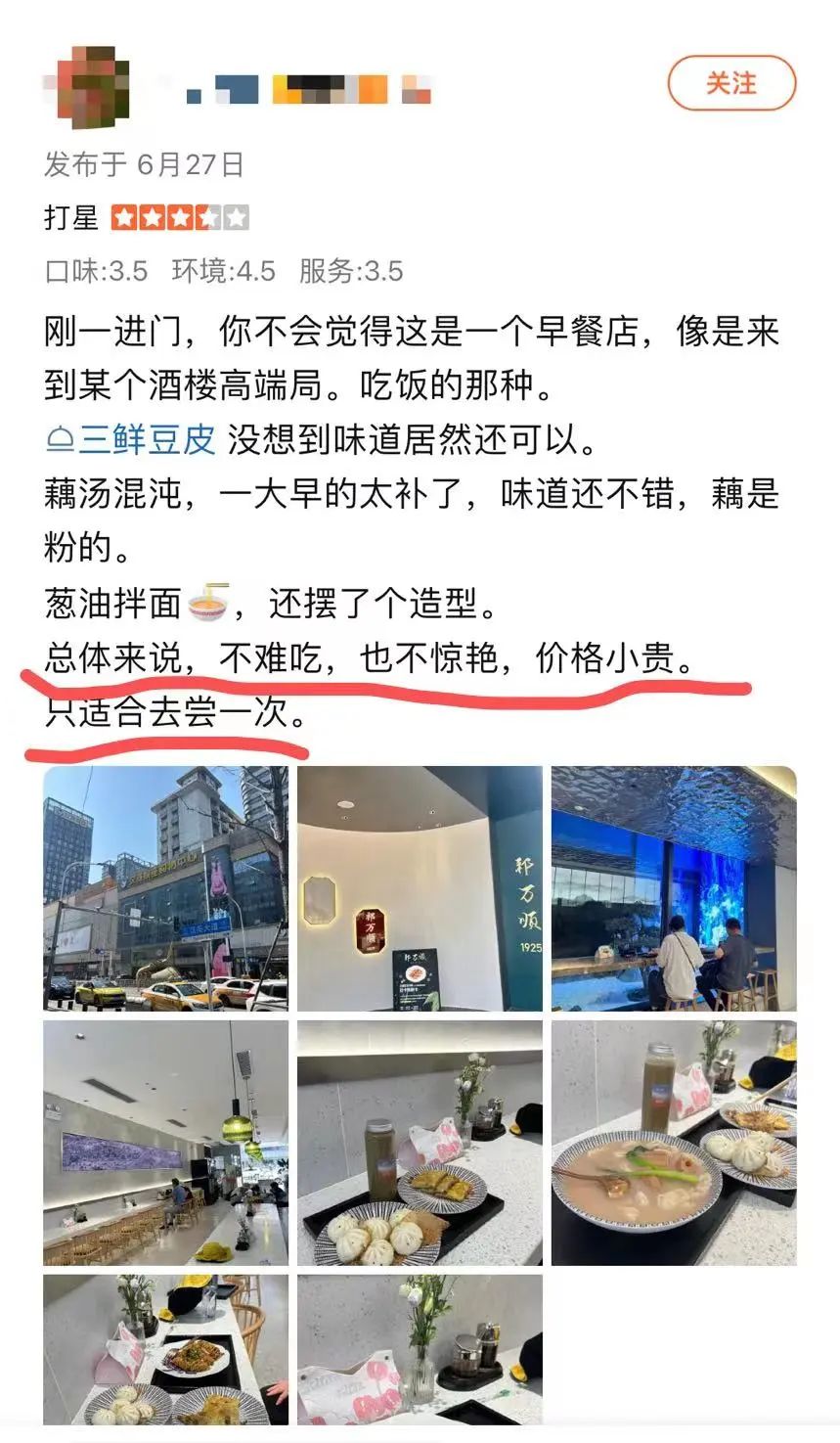View the scallion oil noodles photo

tap(165, 1350)
